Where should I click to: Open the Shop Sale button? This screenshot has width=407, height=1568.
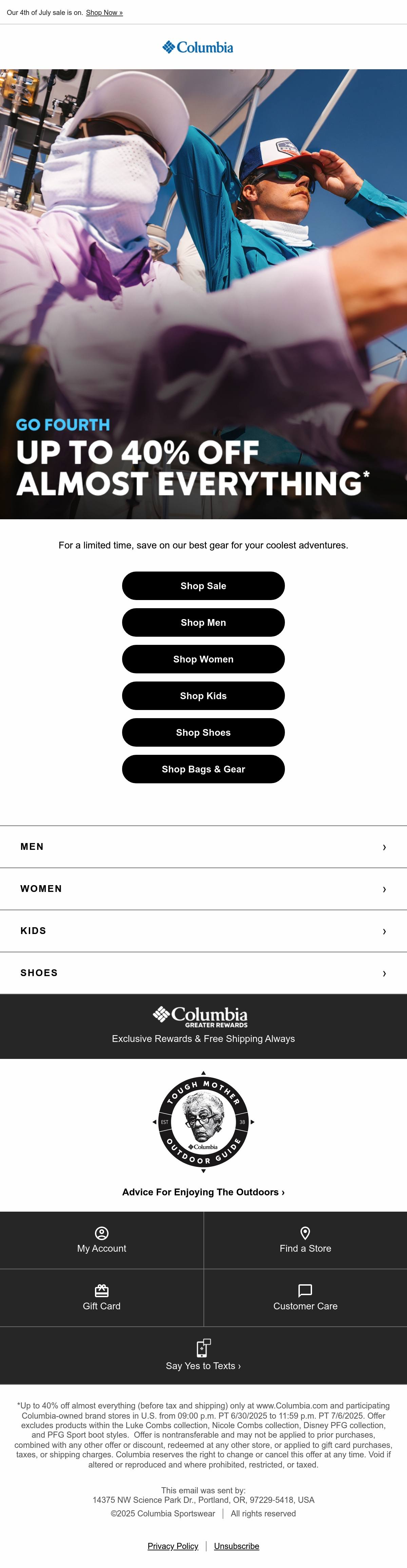(203, 585)
